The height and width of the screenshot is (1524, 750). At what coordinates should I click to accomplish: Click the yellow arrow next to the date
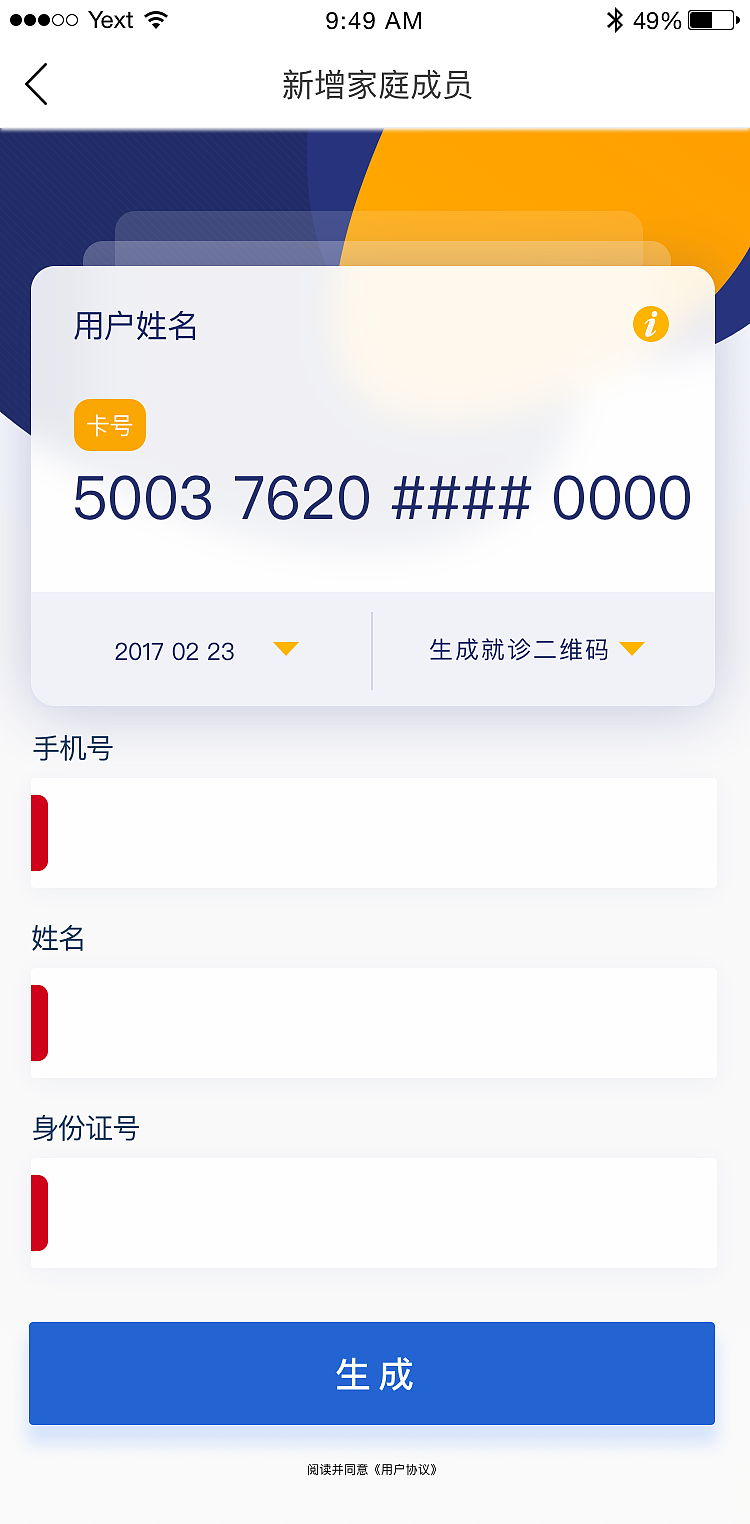tap(287, 649)
